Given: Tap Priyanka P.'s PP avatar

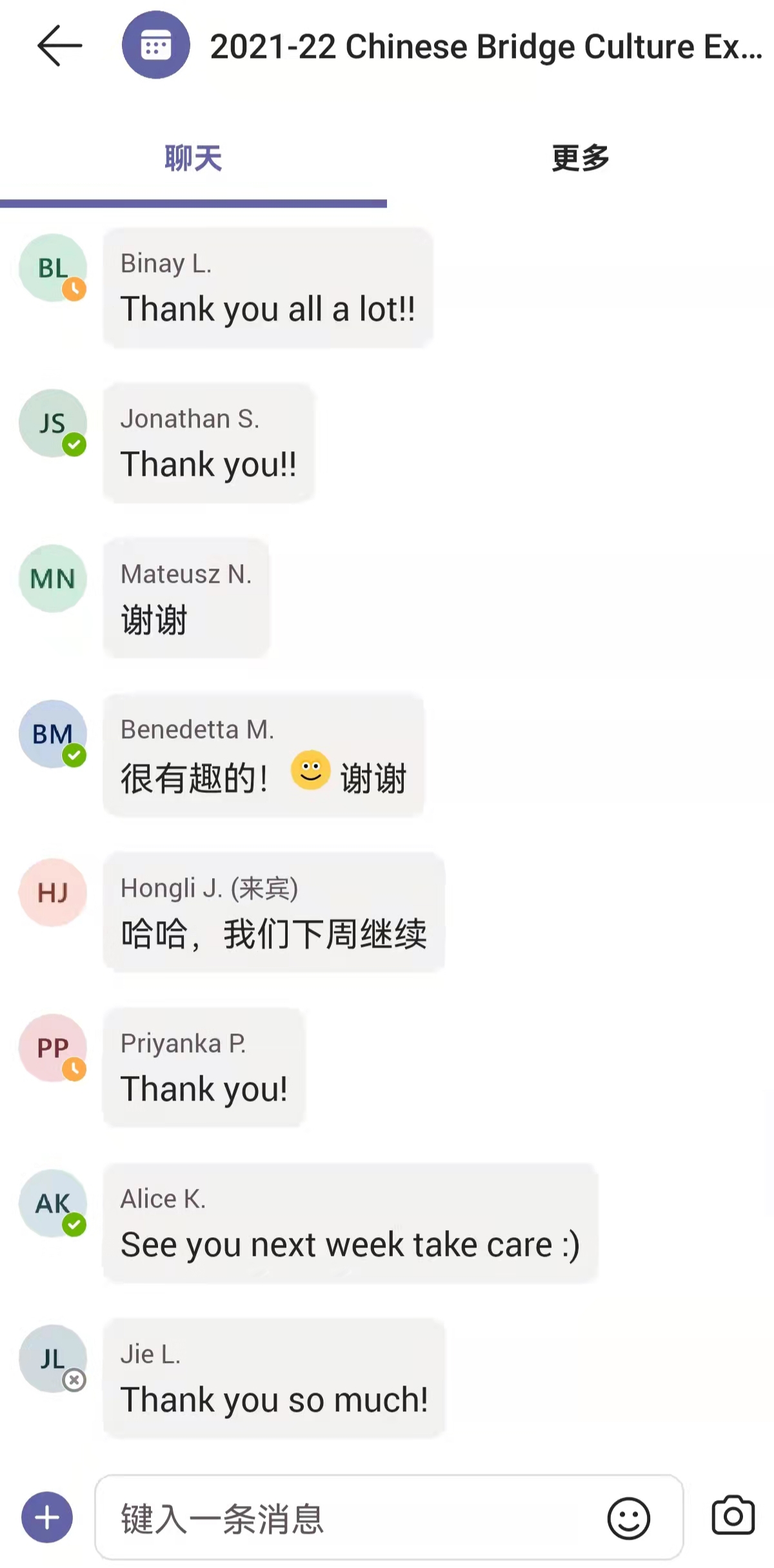Looking at the screenshot, I should pos(53,1048).
